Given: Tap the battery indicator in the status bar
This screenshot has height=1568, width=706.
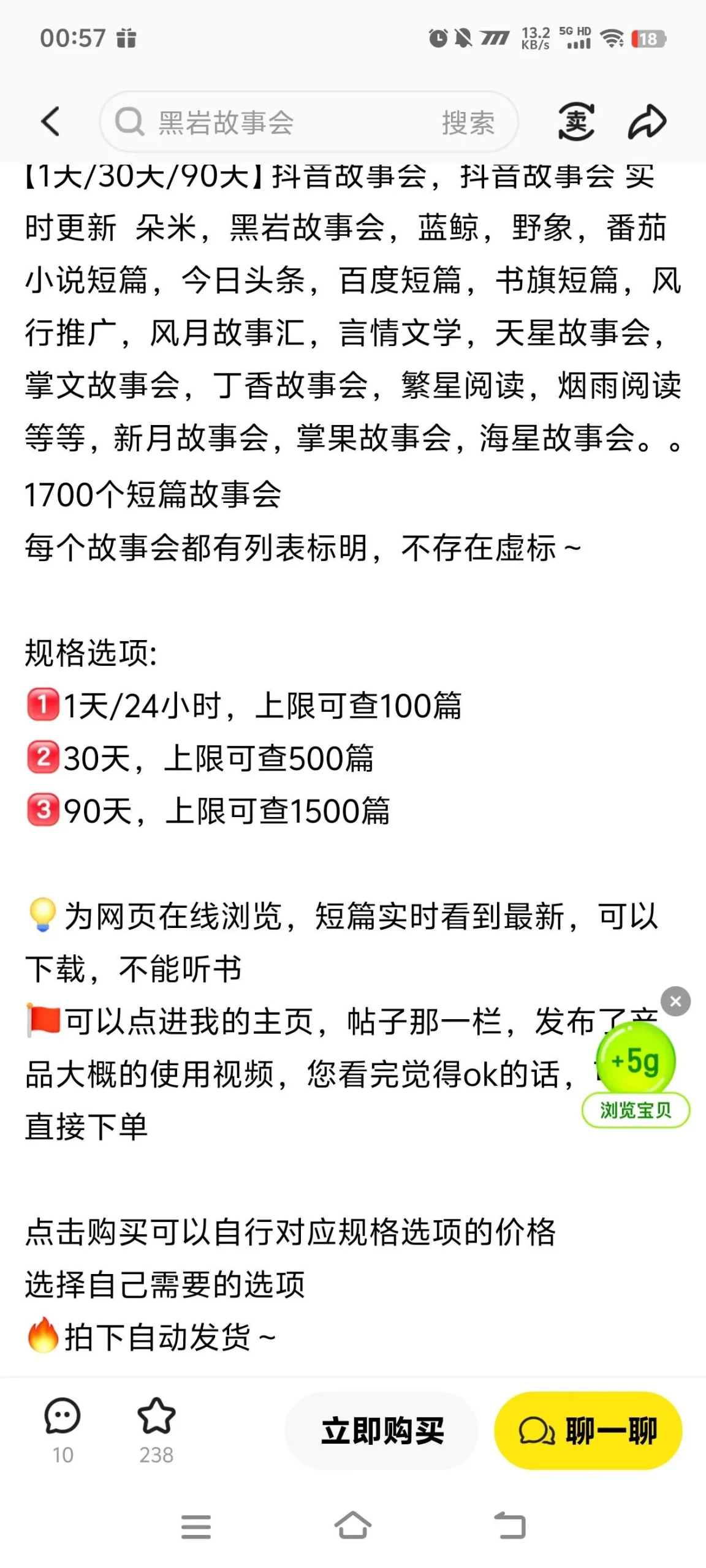Looking at the screenshot, I should click(648, 39).
